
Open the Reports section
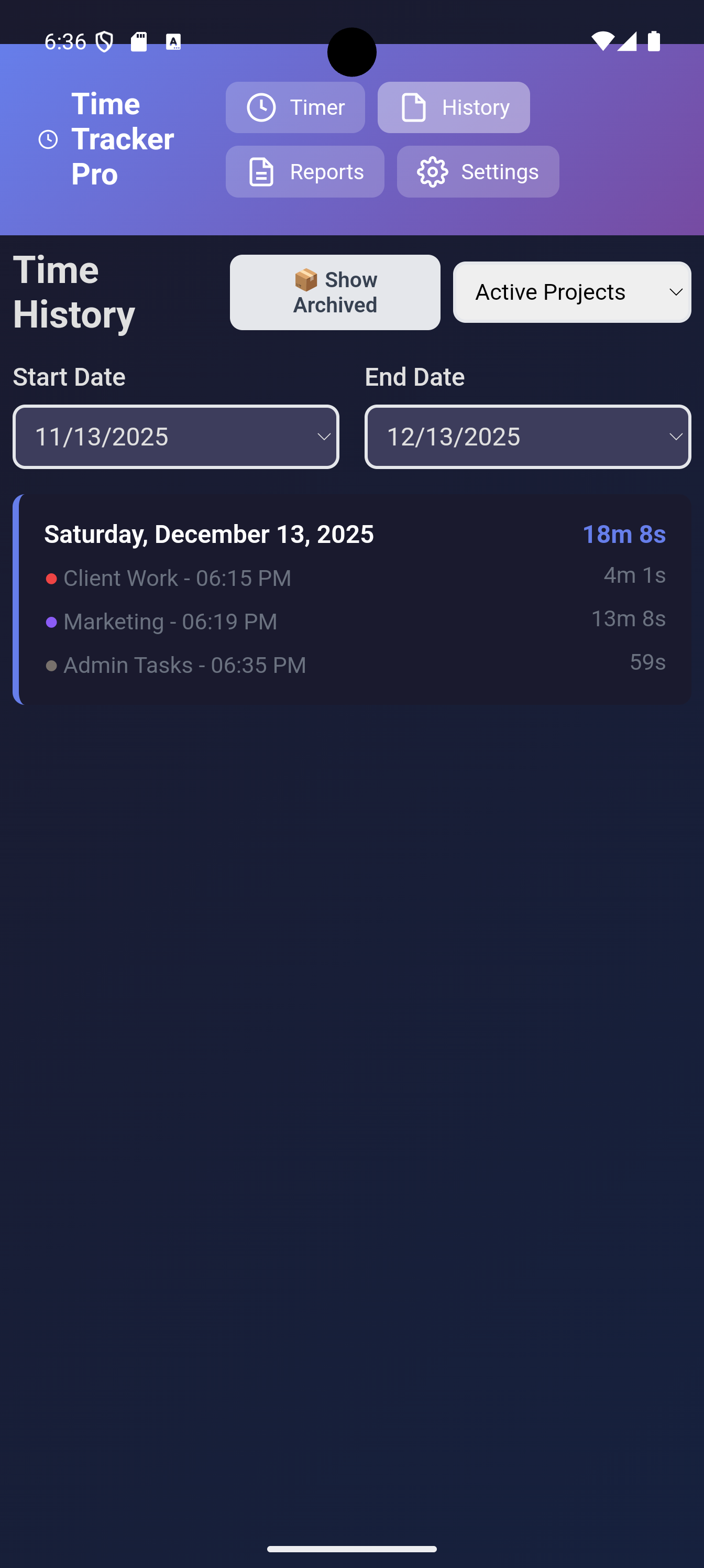tap(305, 172)
